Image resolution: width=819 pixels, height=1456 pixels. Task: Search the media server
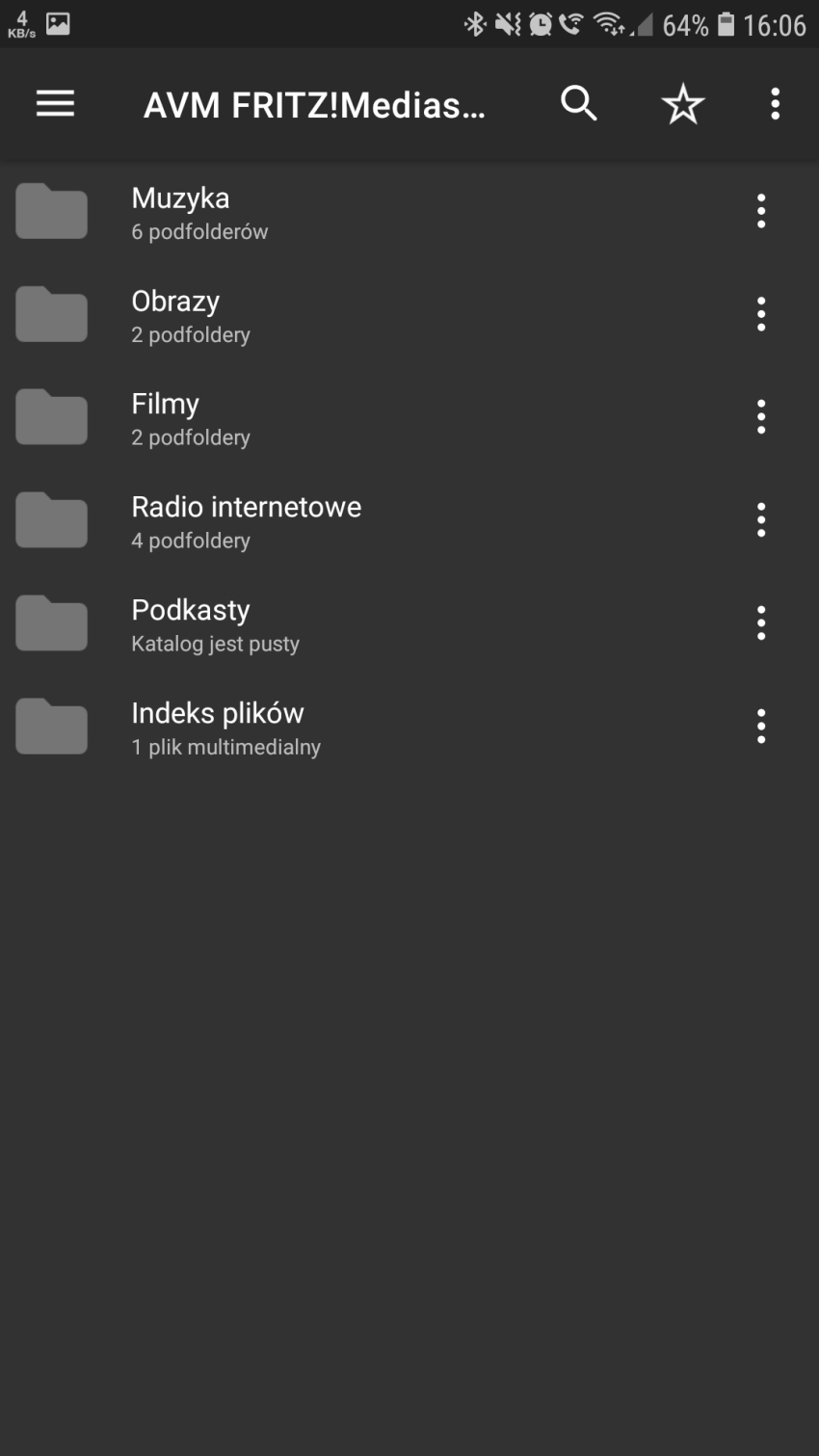tap(578, 104)
